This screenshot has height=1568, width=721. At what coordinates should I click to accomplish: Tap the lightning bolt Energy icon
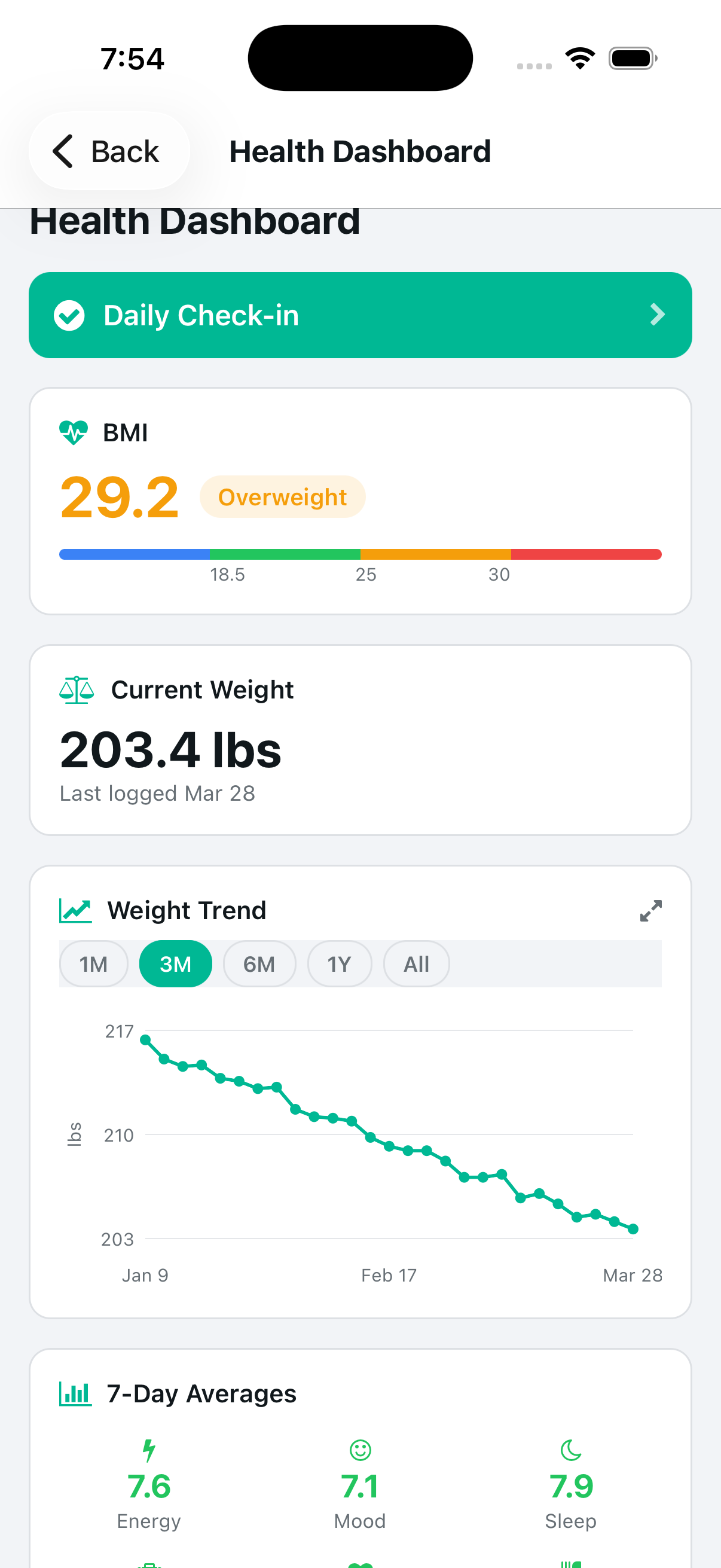pos(148,1451)
